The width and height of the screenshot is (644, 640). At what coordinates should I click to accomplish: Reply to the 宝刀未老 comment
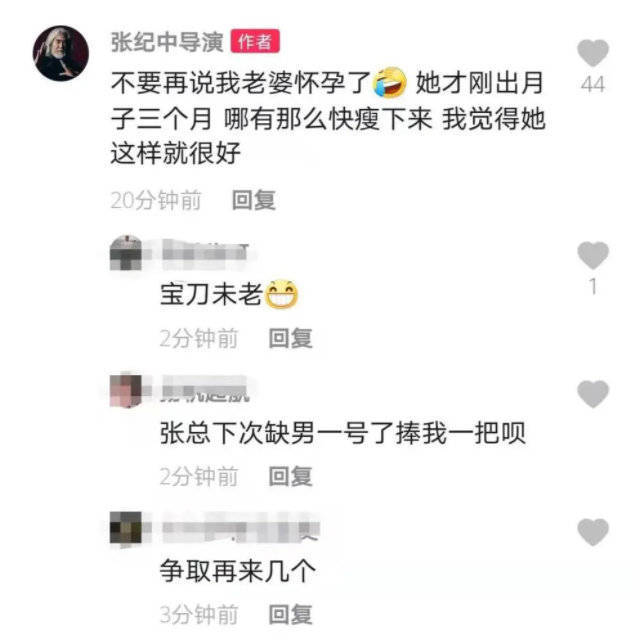point(290,338)
